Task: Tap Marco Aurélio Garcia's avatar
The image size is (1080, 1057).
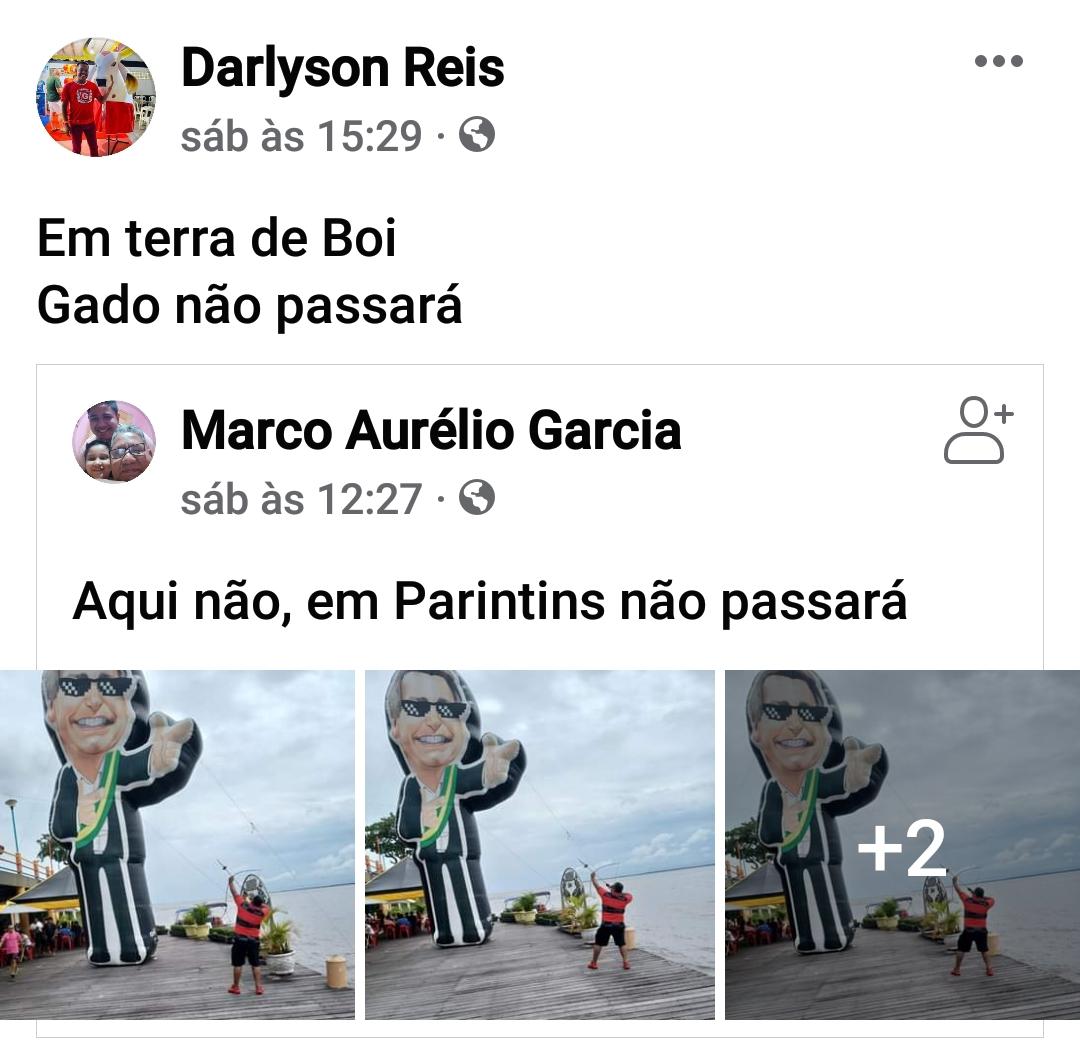Action: pyautogui.click(x=114, y=441)
